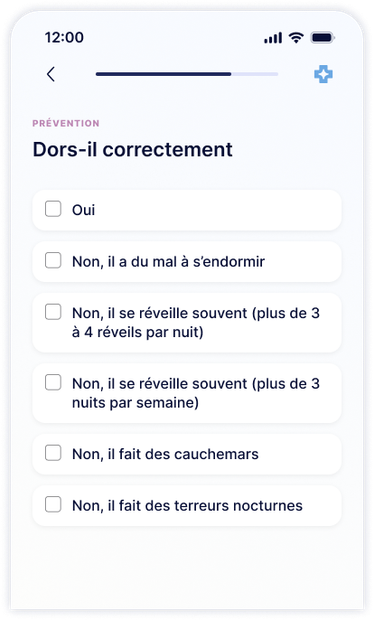Select Non, il a du mal à s'endormir
374x620 pixels.
point(187,261)
